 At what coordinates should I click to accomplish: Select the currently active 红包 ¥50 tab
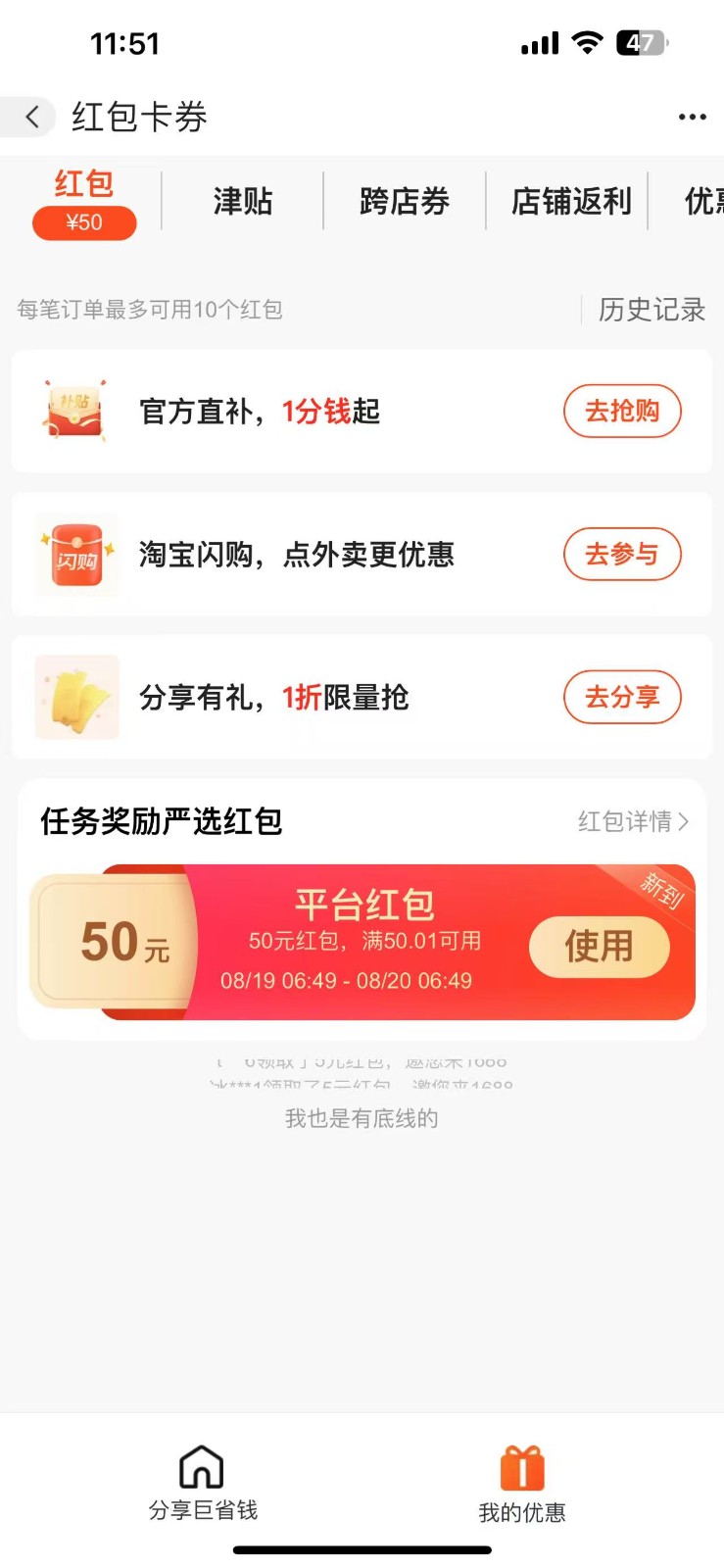[x=84, y=201]
